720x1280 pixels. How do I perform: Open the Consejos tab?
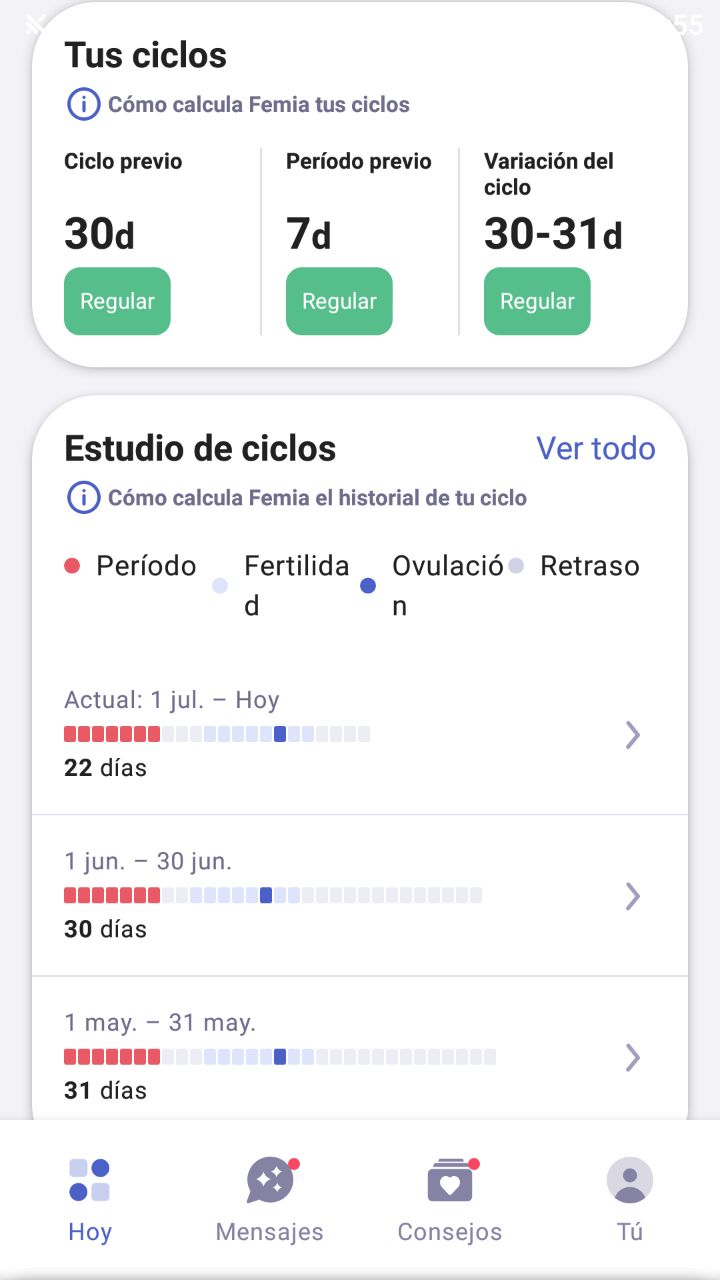coord(450,1199)
